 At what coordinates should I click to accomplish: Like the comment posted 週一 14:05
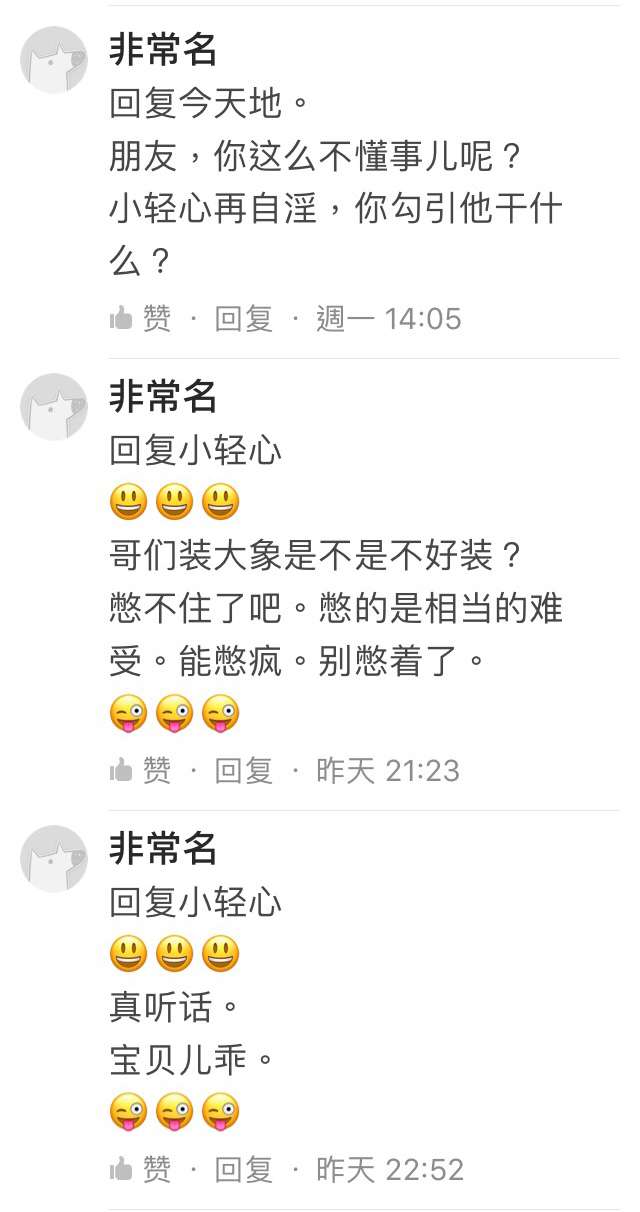(x=140, y=319)
